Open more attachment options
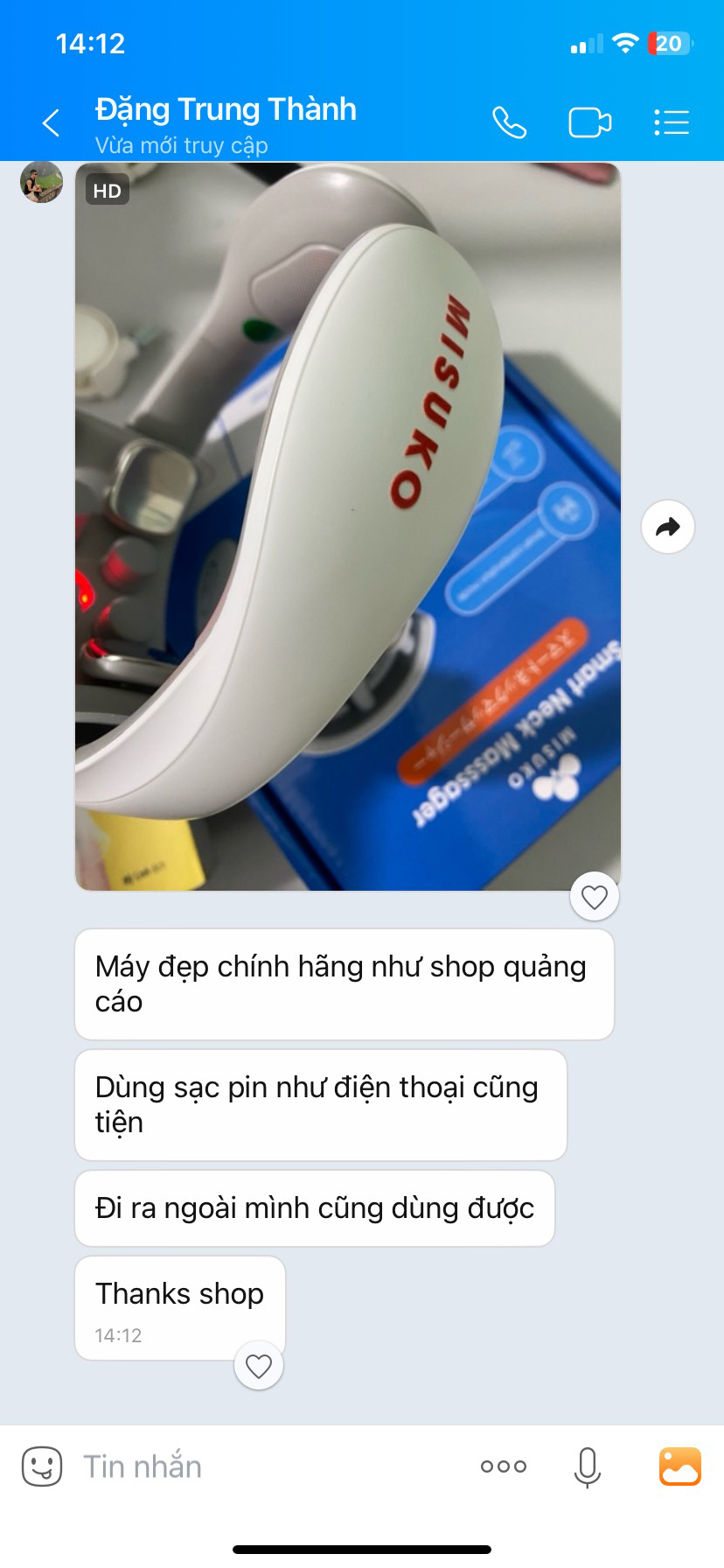Image resolution: width=724 pixels, height=1568 pixels. pyautogui.click(x=504, y=1466)
